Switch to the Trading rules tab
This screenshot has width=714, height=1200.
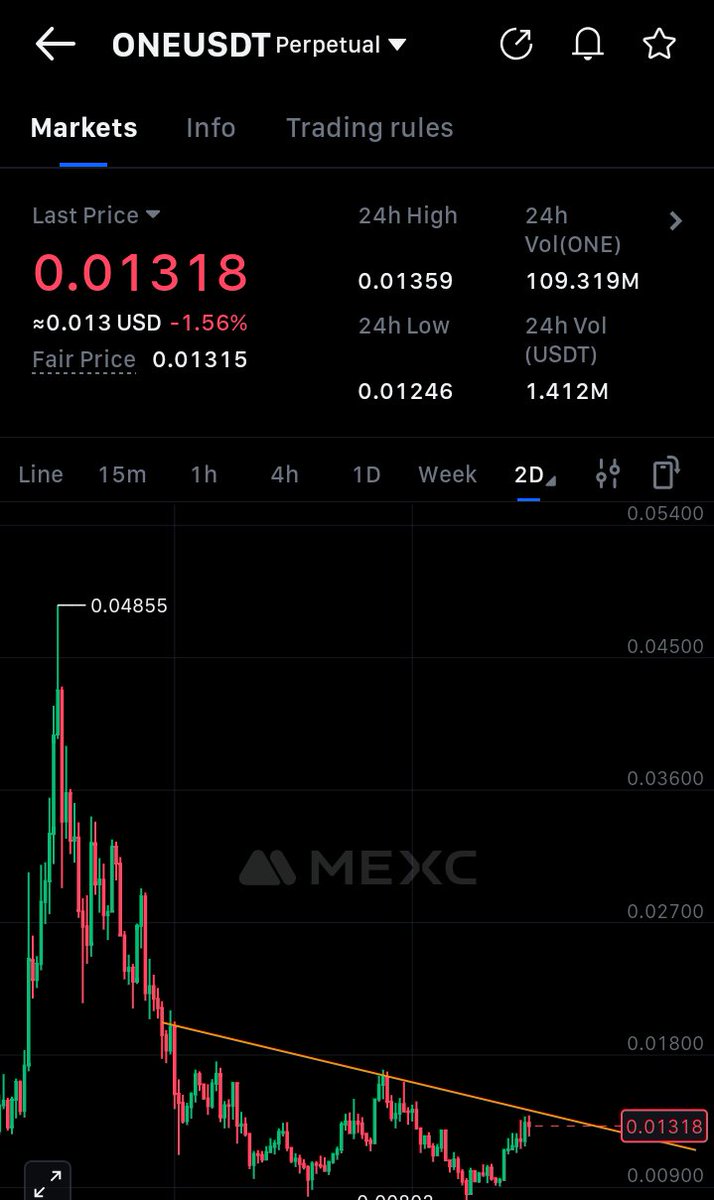[x=369, y=128]
